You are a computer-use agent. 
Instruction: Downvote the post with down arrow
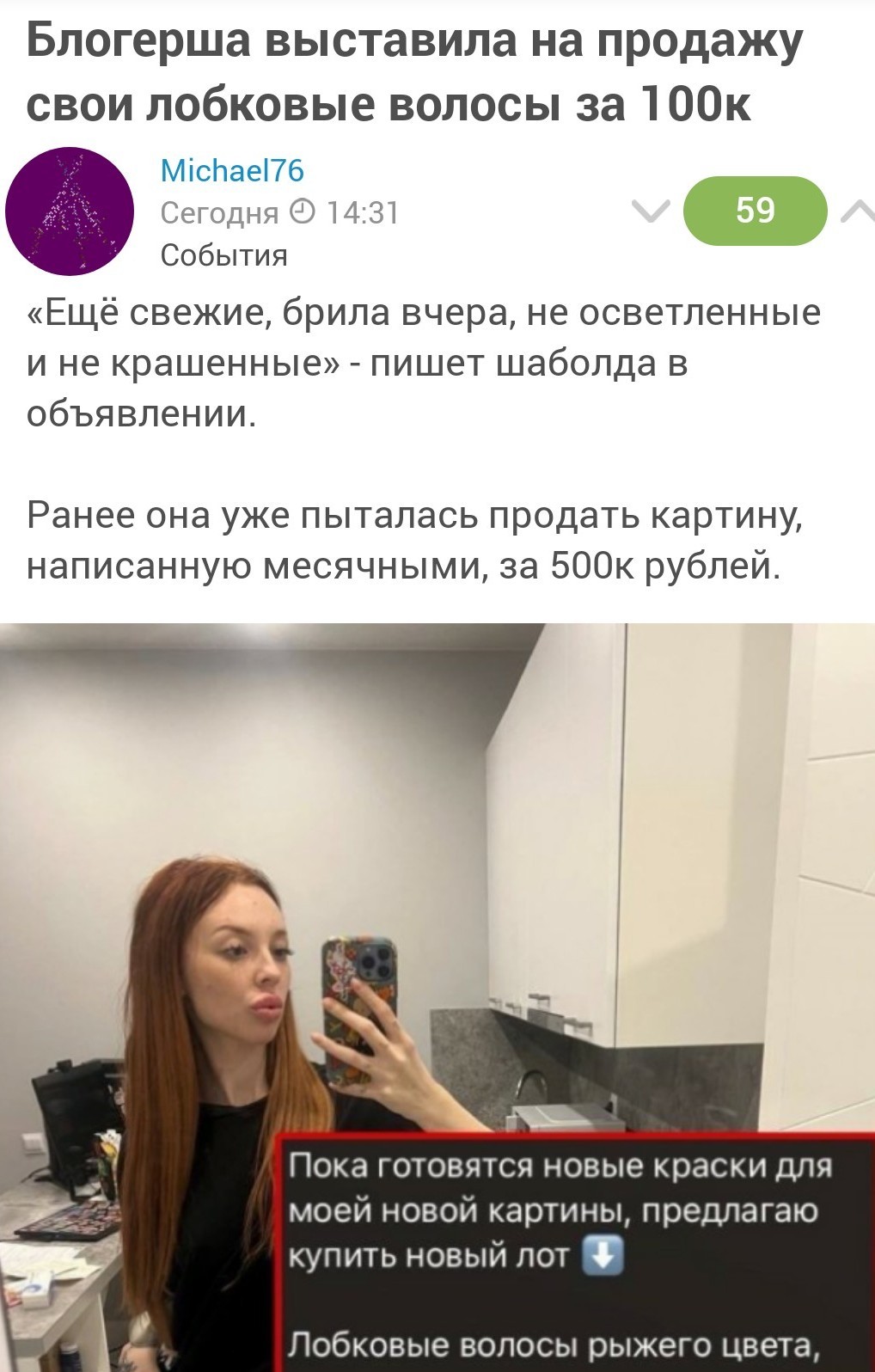tap(650, 211)
